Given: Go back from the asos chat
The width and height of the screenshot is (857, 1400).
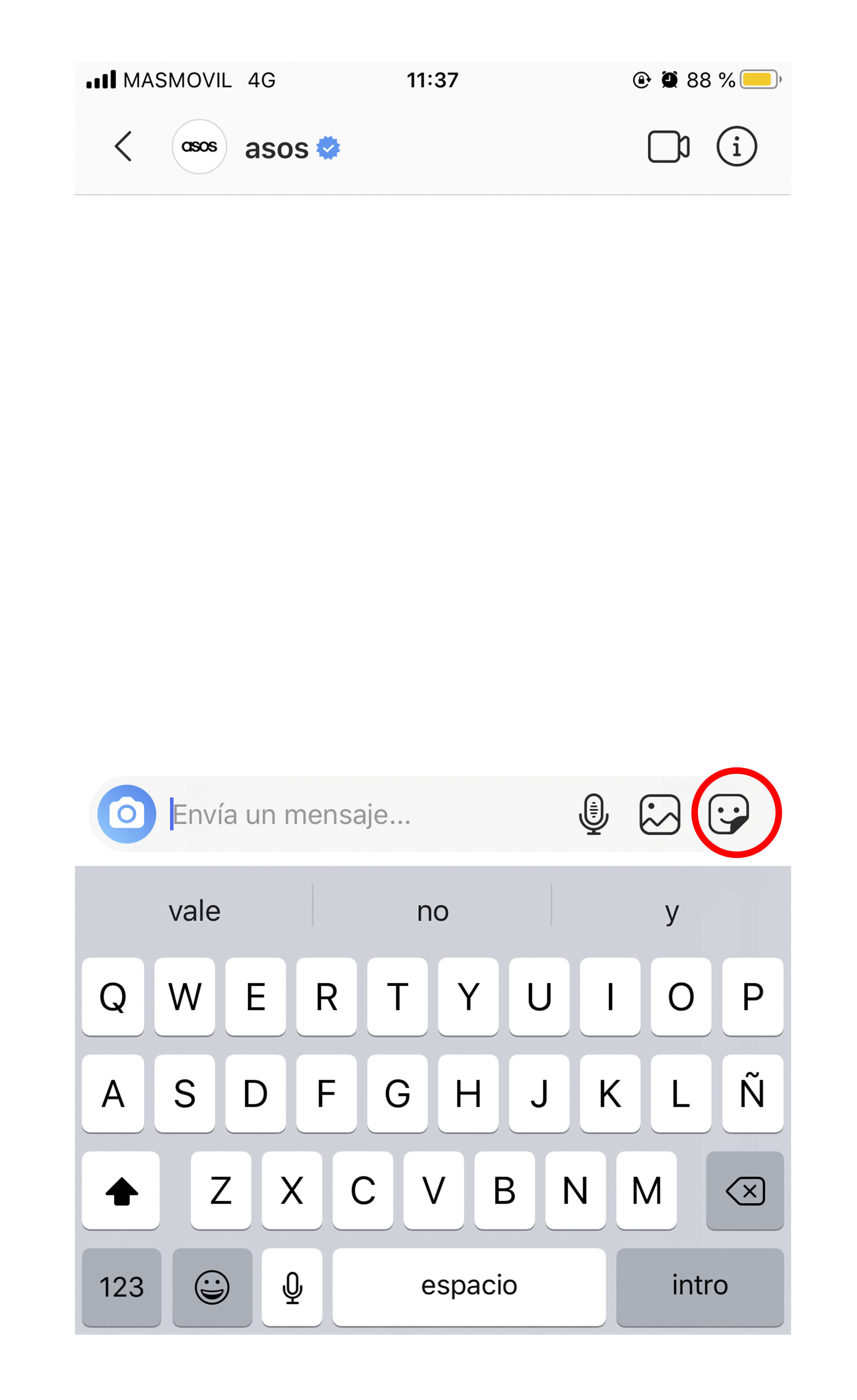Looking at the screenshot, I should click(x=123, y=146).
